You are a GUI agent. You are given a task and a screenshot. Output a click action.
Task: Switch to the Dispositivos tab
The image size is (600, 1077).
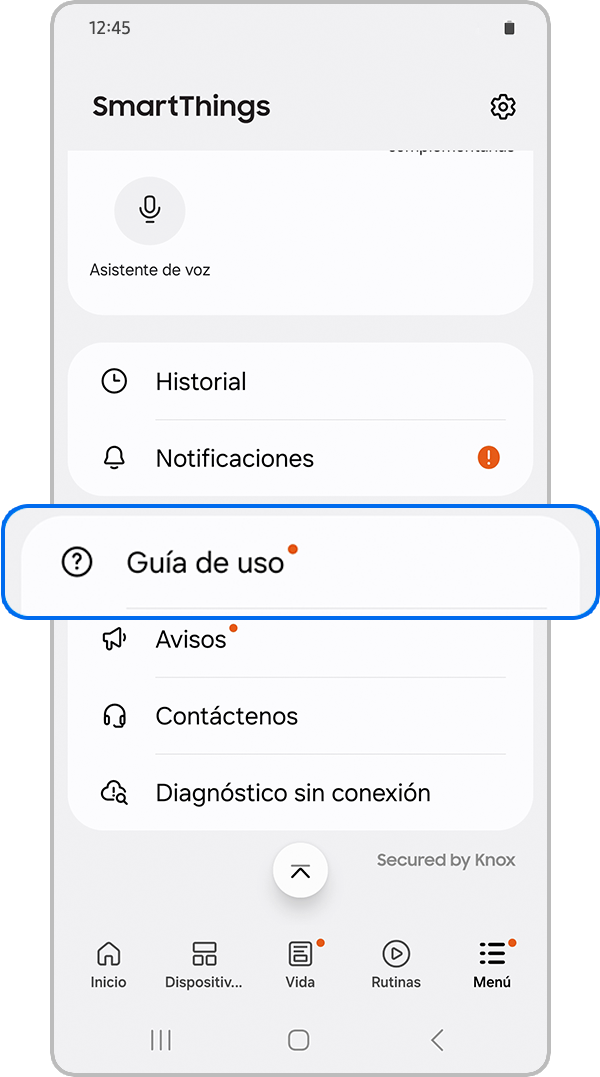tap(204, 964)
